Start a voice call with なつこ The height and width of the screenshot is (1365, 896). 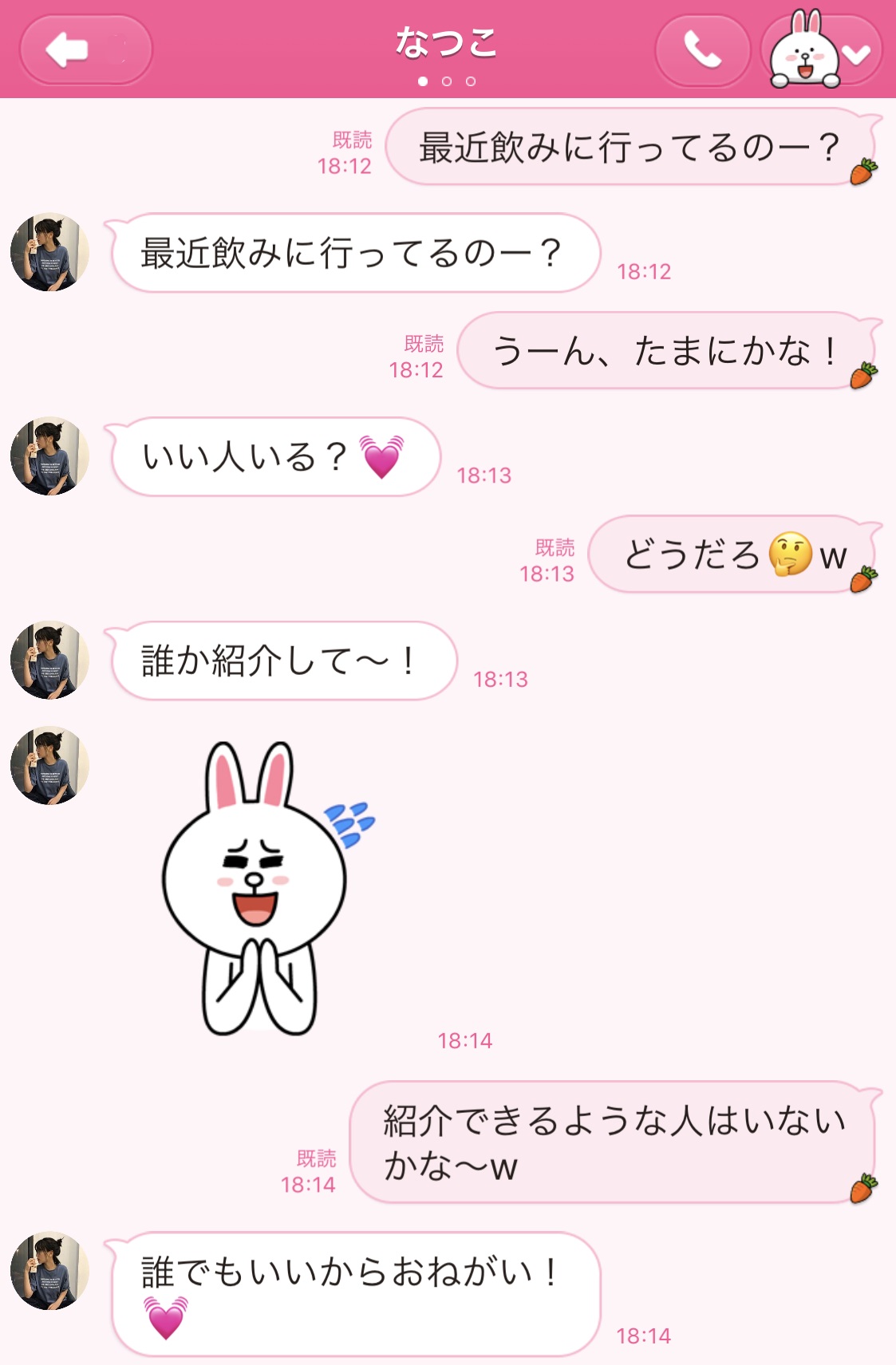tap(702, 51)
